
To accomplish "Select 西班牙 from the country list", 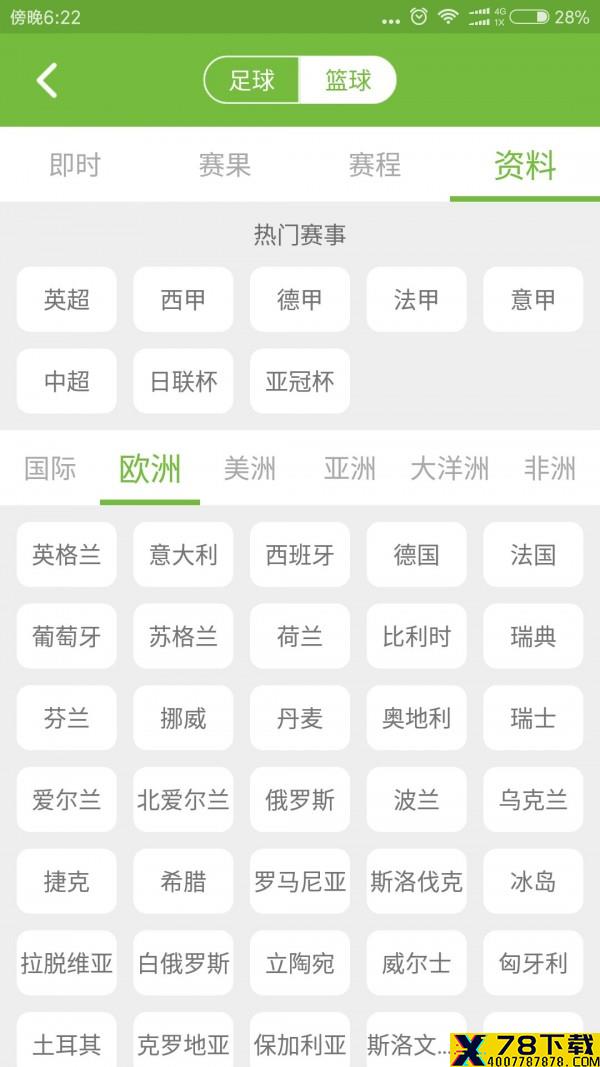I will (x=300, y=555).
